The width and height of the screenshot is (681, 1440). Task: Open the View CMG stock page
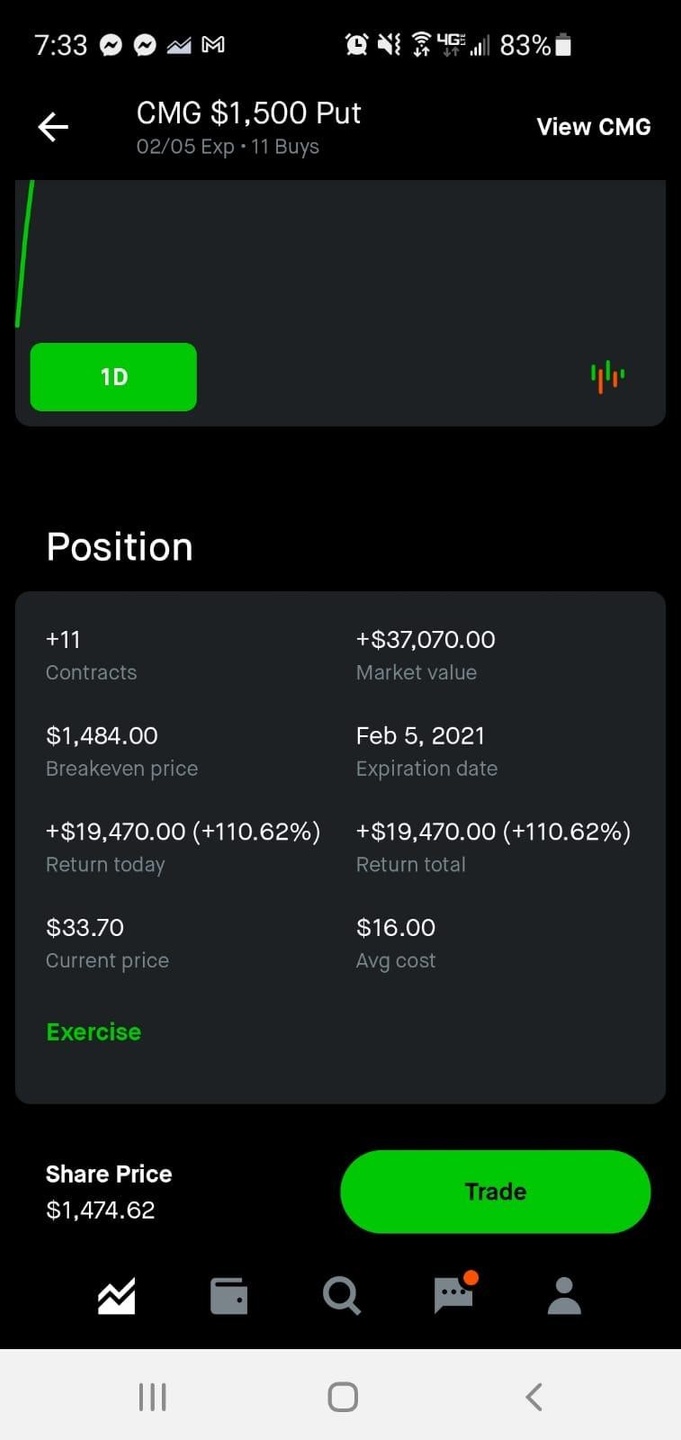(593, 127)
